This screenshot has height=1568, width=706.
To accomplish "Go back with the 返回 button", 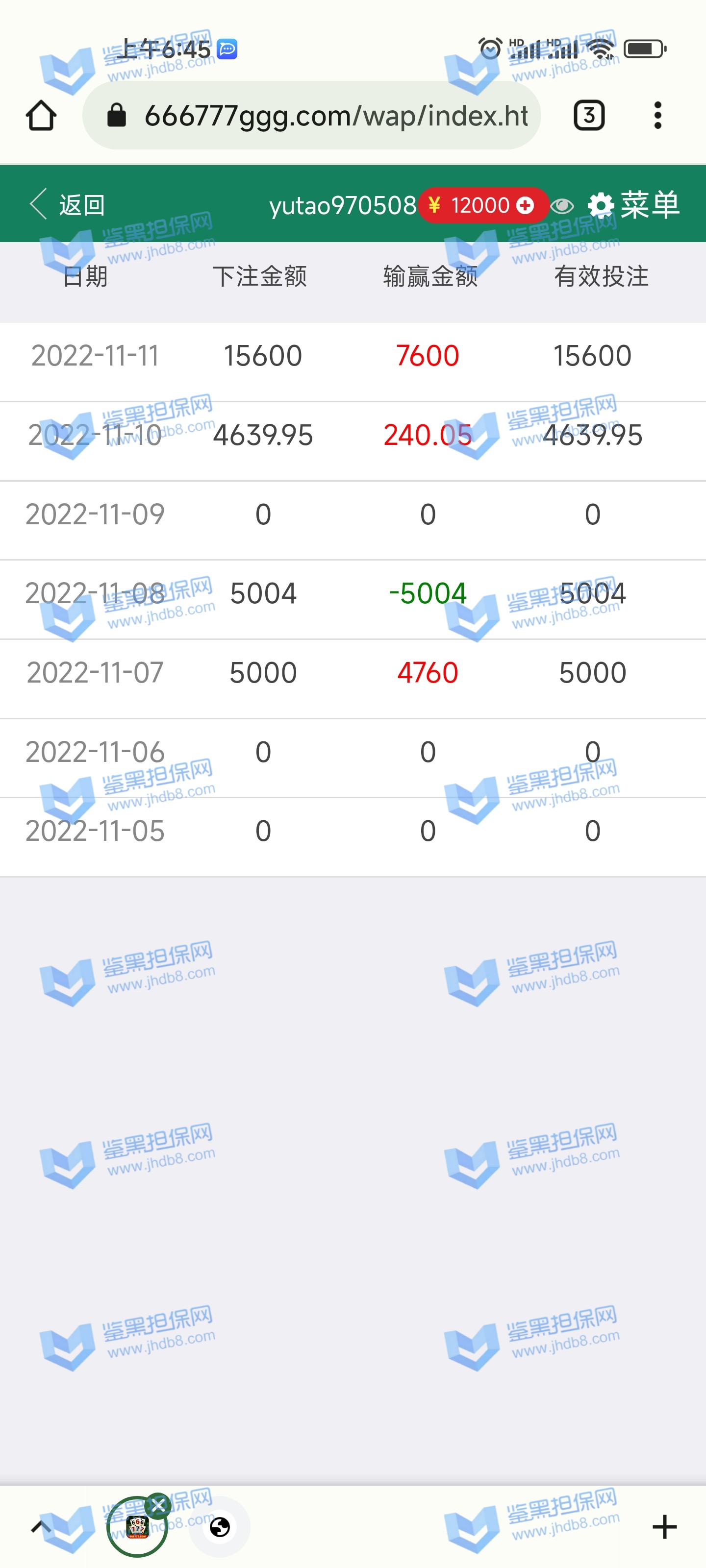I will 67,205.
